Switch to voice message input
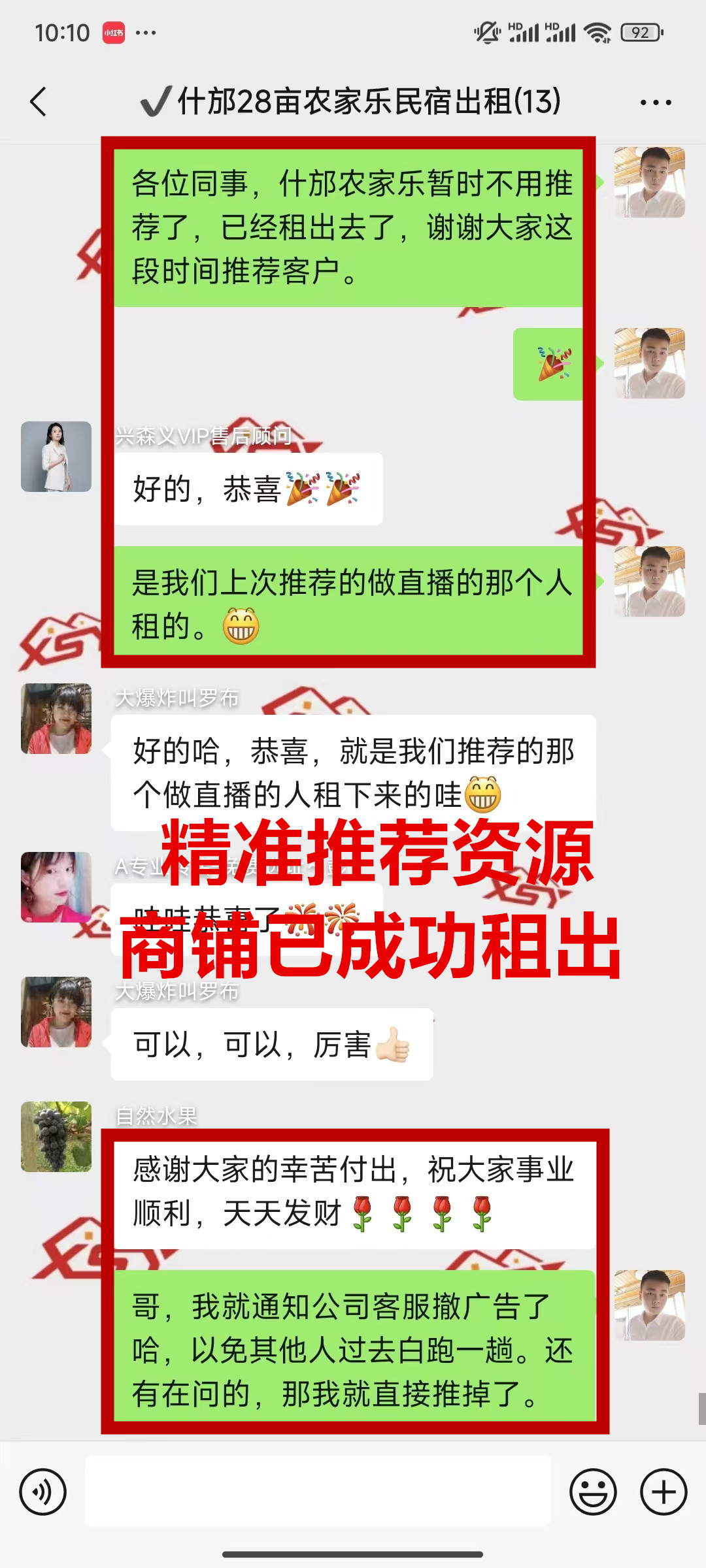The image size is (706, 1568). (43, 1492)
